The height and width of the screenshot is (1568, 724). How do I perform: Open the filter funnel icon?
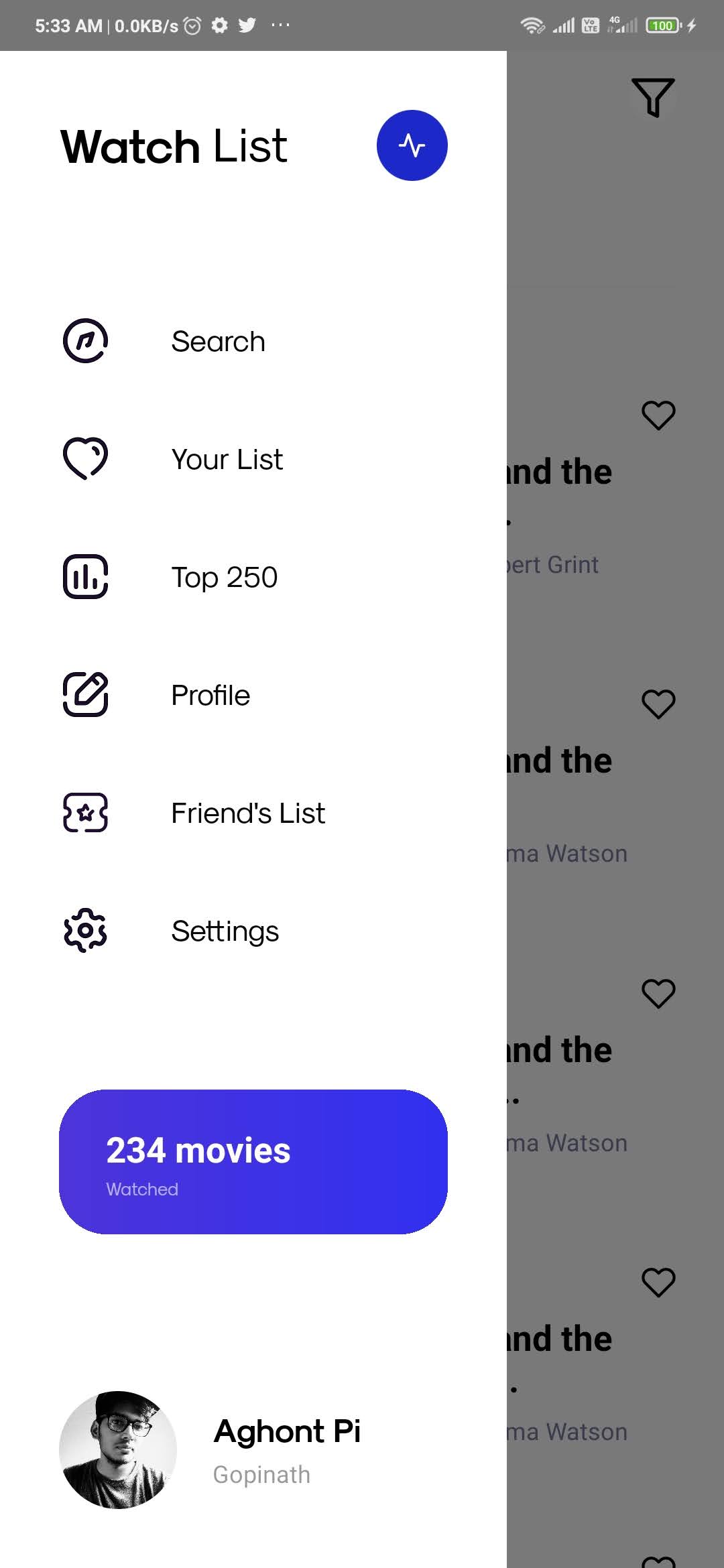pos(652,98)
